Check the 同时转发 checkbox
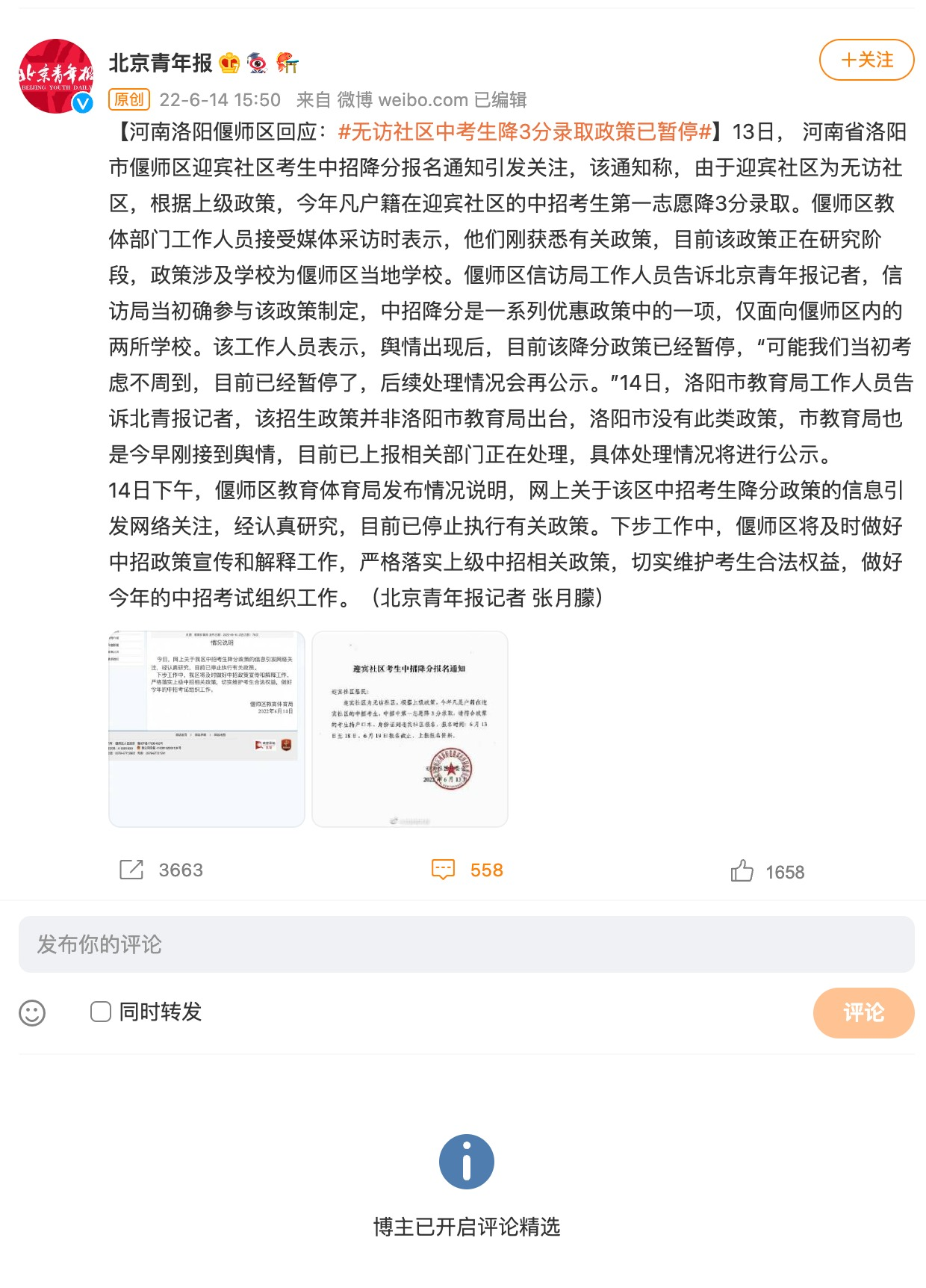926x1288 pixels. pyautogui.click(x=101, y=1012)
